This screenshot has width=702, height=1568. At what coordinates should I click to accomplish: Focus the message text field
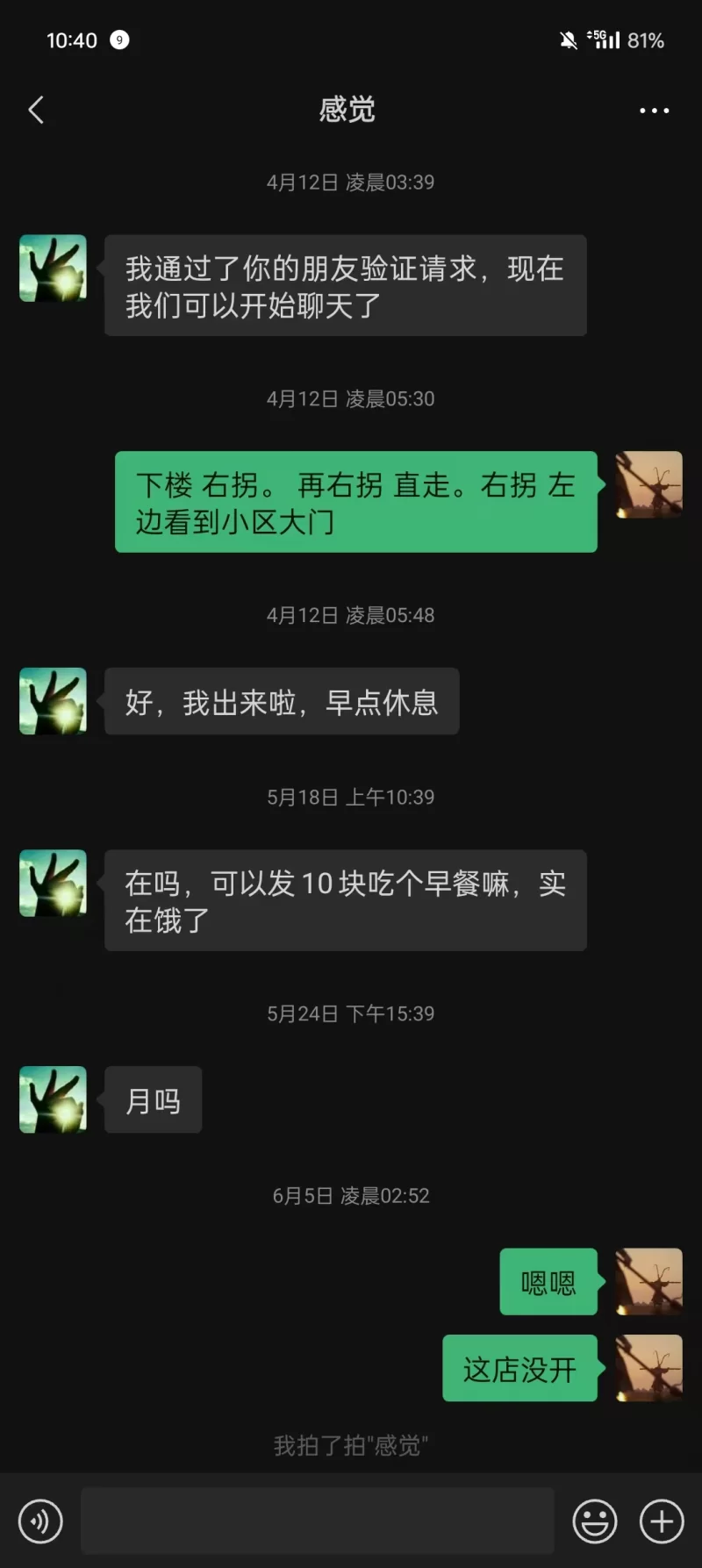tap(317, 1521)
